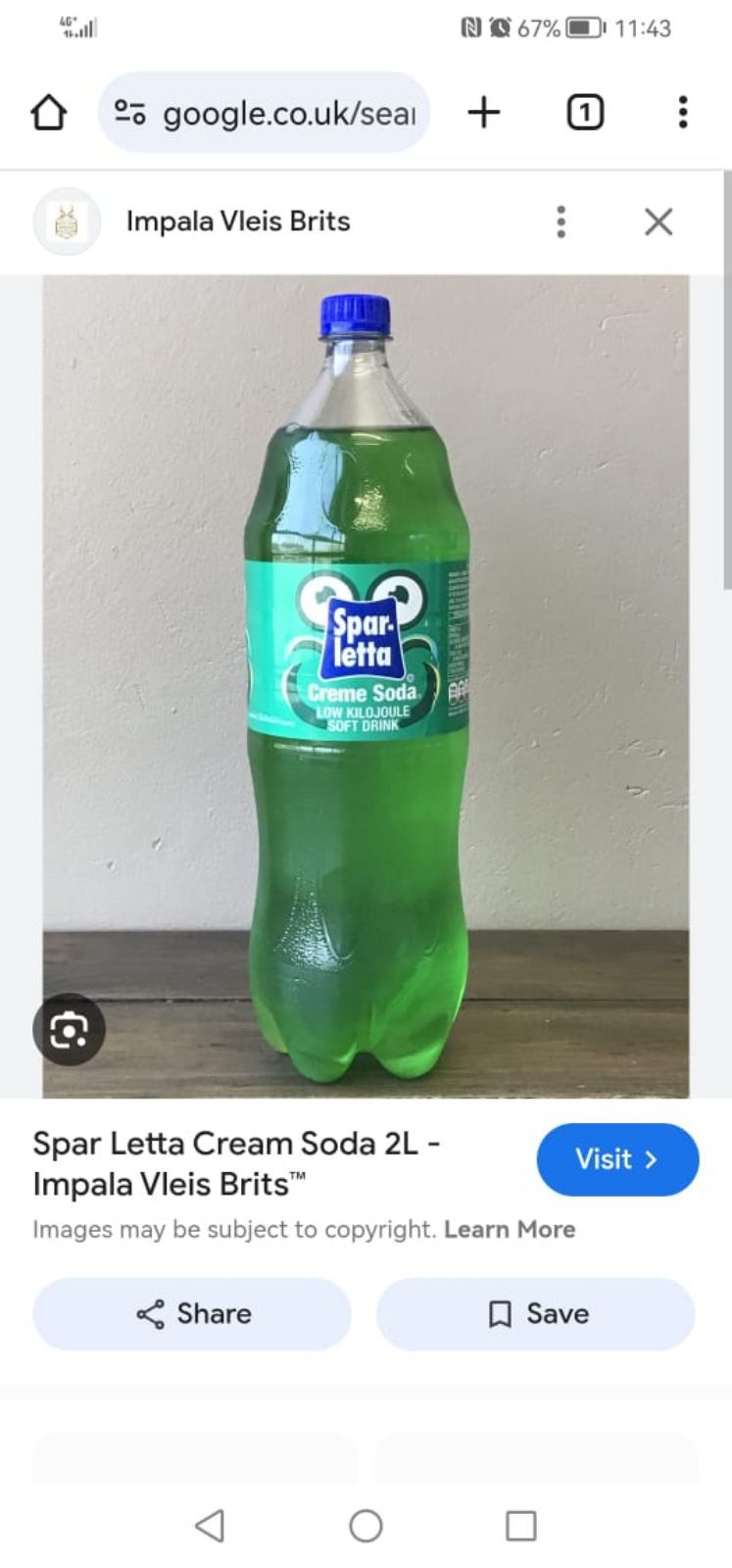Open Spar Letta Cream Soda title link

pos(235,1163)
